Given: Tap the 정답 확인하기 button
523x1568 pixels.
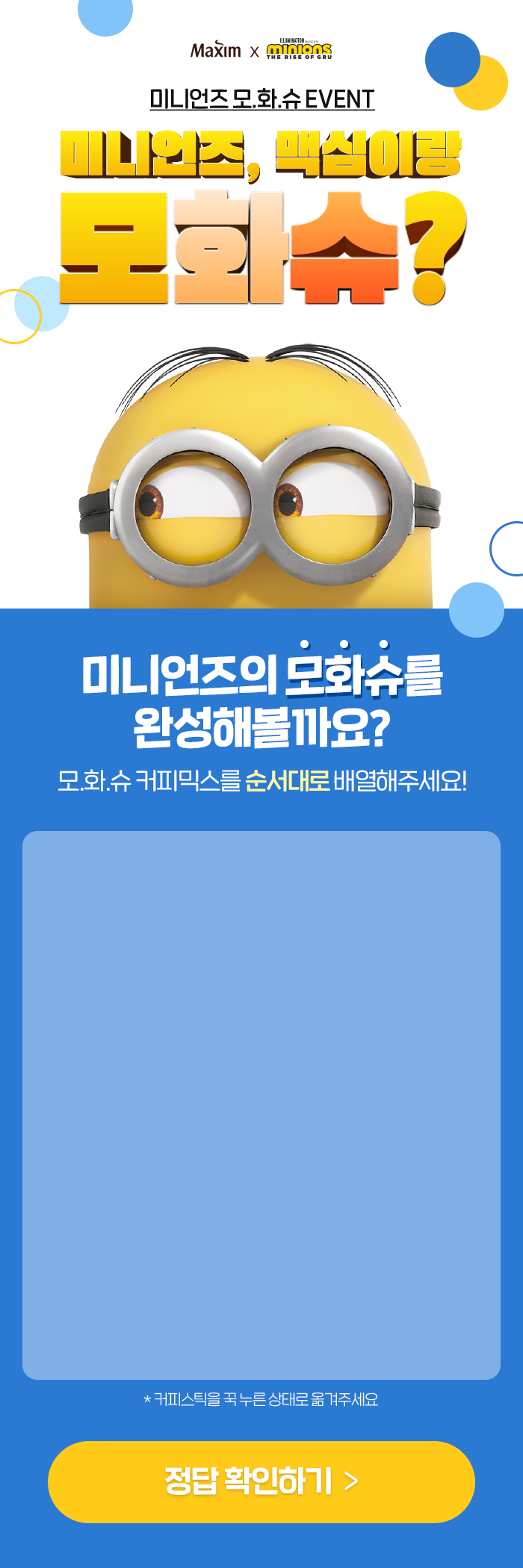Looking at the screenshot, I should pos(261,1481).
